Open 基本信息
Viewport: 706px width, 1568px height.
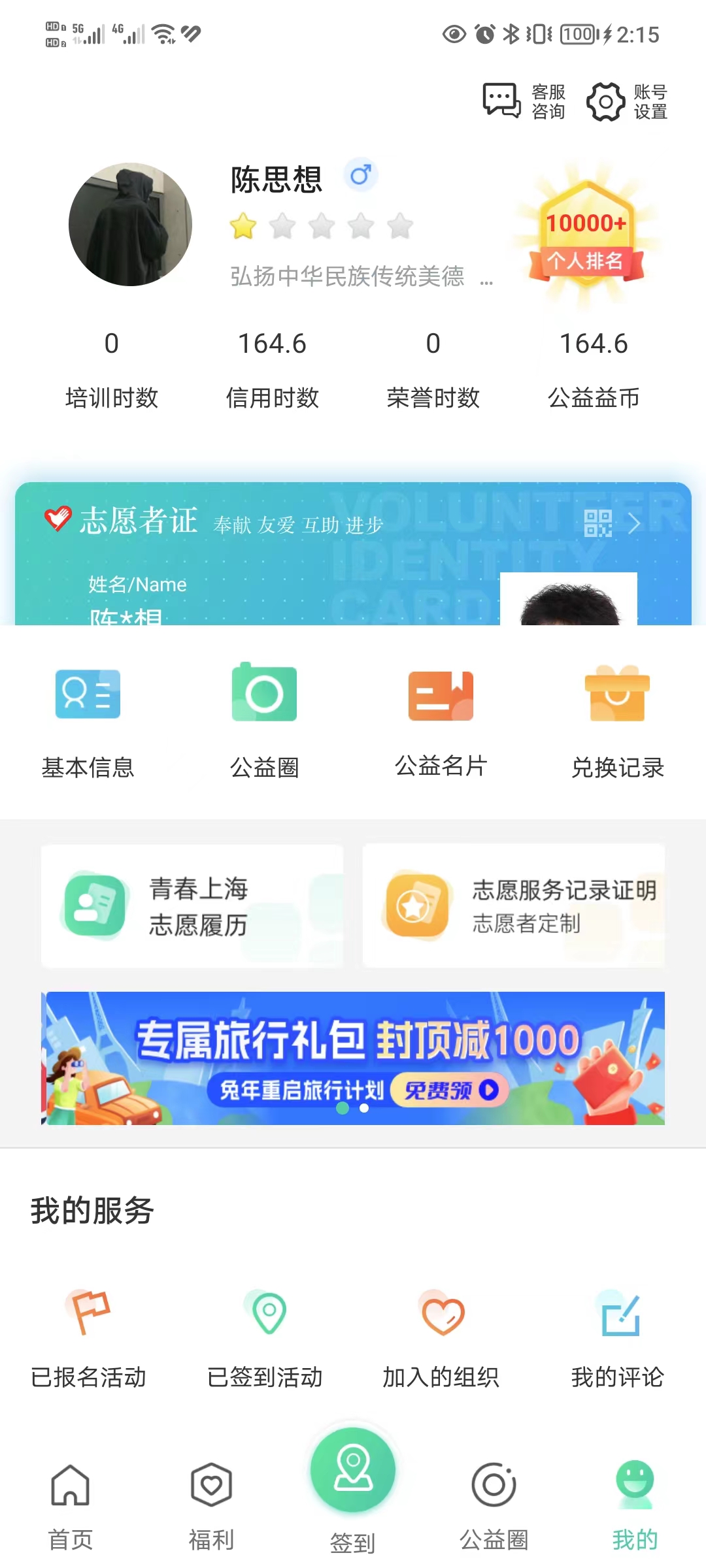(x=88, y=723)
